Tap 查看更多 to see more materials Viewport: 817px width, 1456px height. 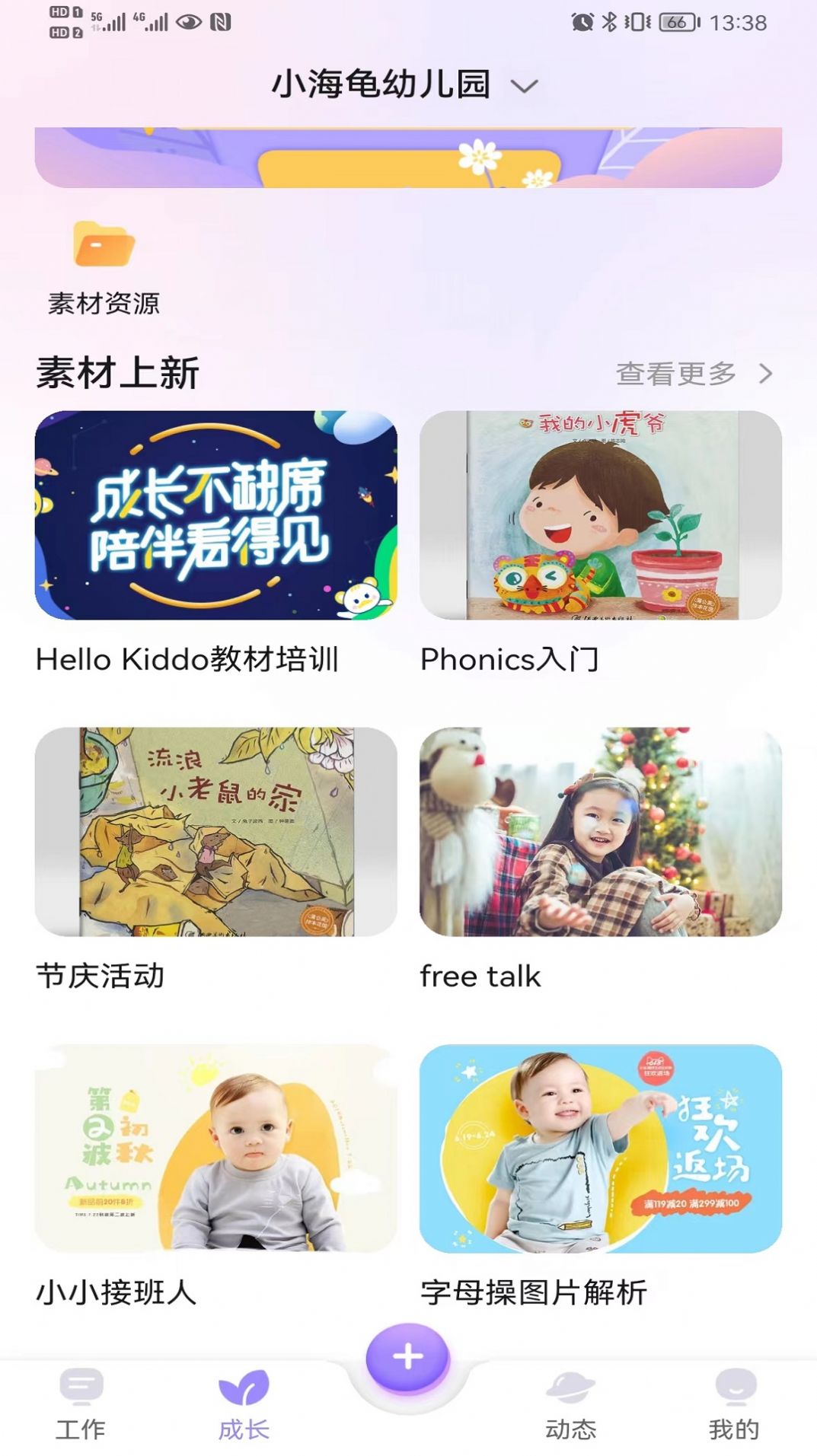click(x=693, y=373)
